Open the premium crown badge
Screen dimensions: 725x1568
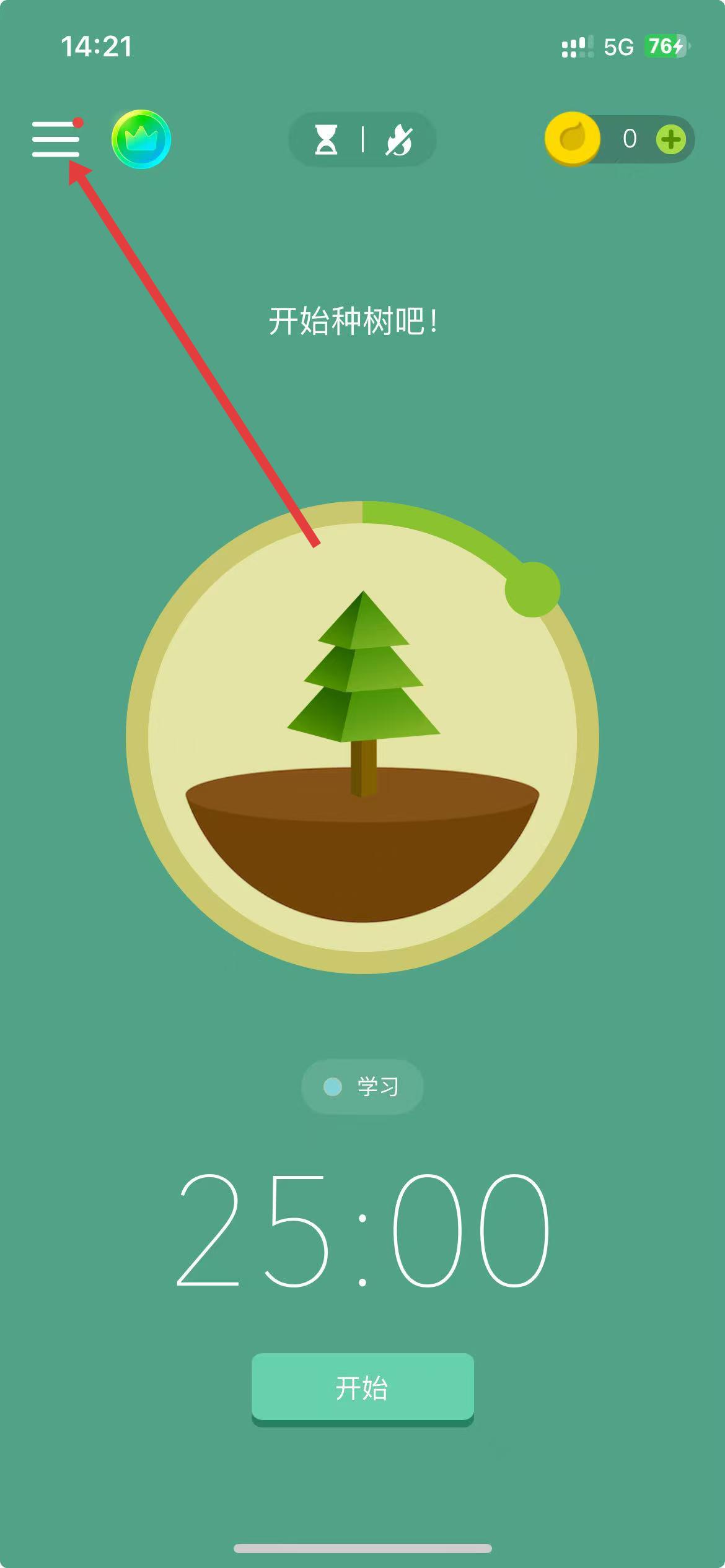point(141,139)
